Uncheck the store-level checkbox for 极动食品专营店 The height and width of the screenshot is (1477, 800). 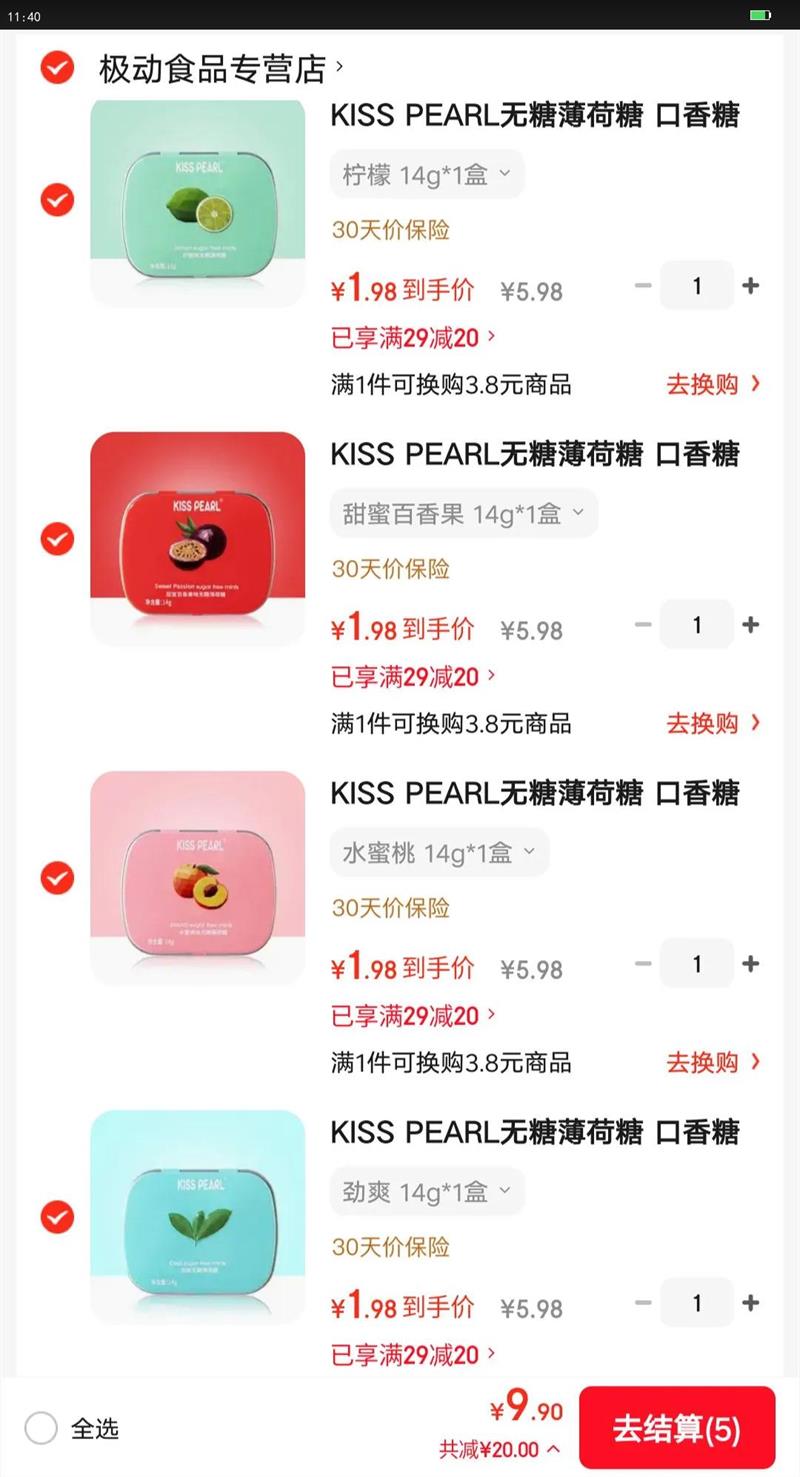[x=57, y=68]
